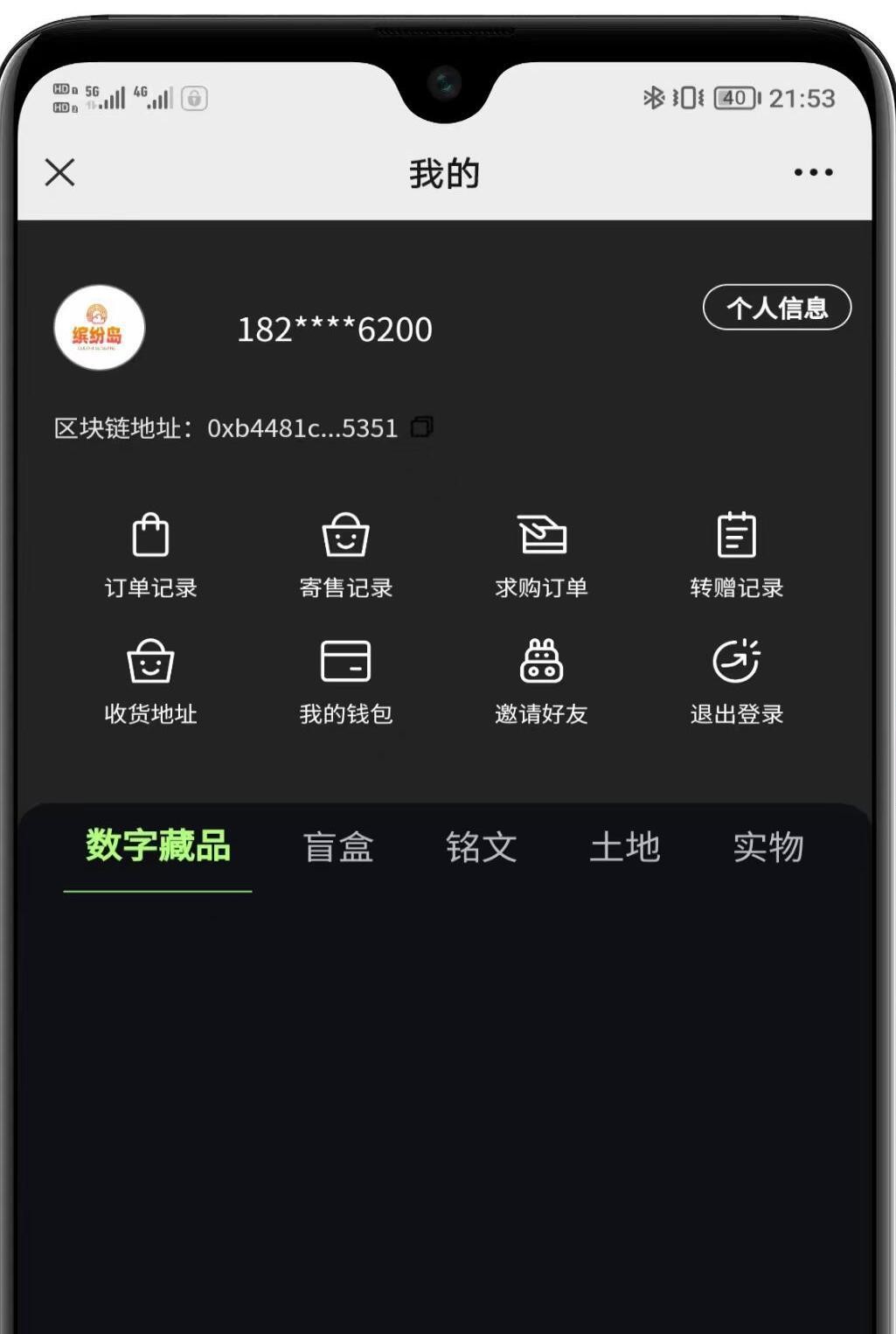
Task: Tap 邀请好友 invite friends
Action: [x=541, y=682]
